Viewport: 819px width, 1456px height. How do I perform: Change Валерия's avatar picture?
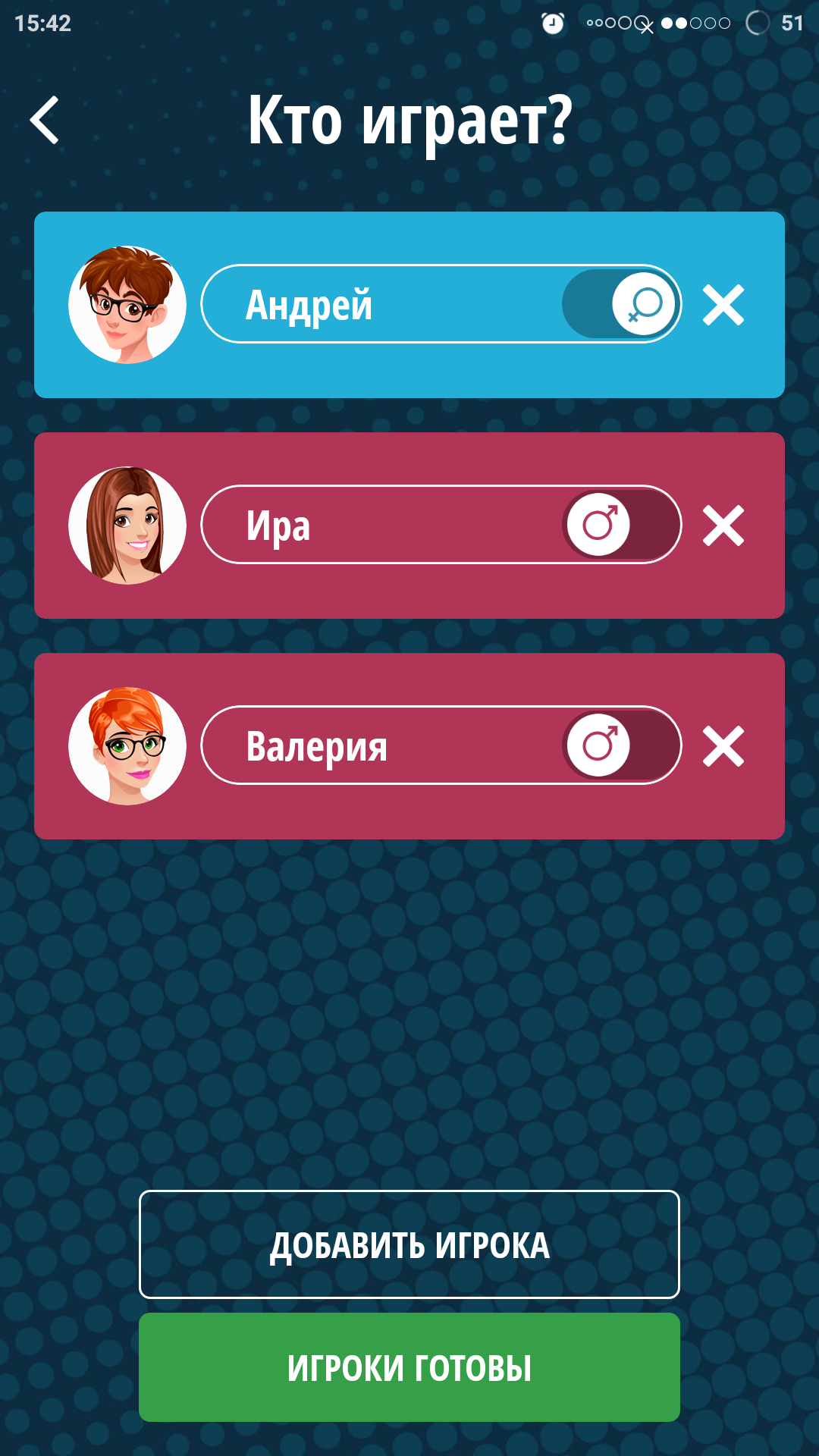tap(127, 746)
